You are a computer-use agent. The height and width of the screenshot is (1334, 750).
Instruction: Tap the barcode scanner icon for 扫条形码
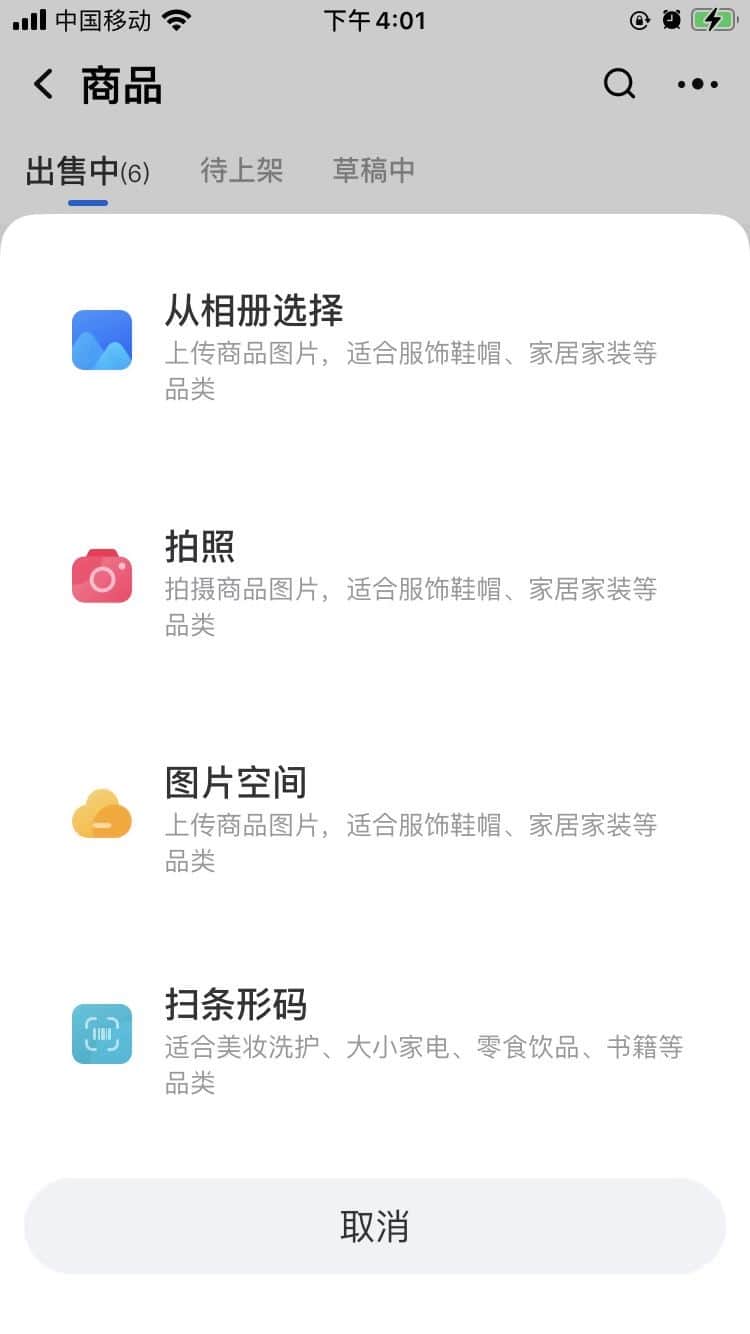point(101,1033)
